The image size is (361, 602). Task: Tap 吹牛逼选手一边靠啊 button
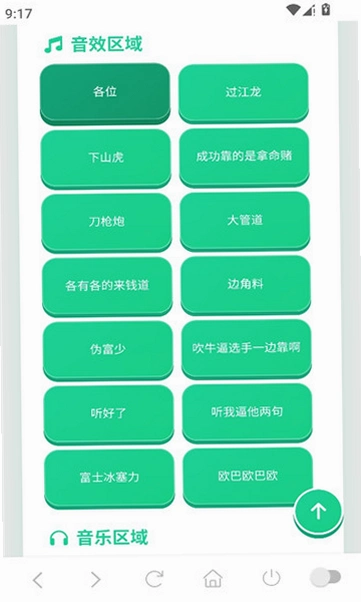pyautogui.click(x=247, y=349)
